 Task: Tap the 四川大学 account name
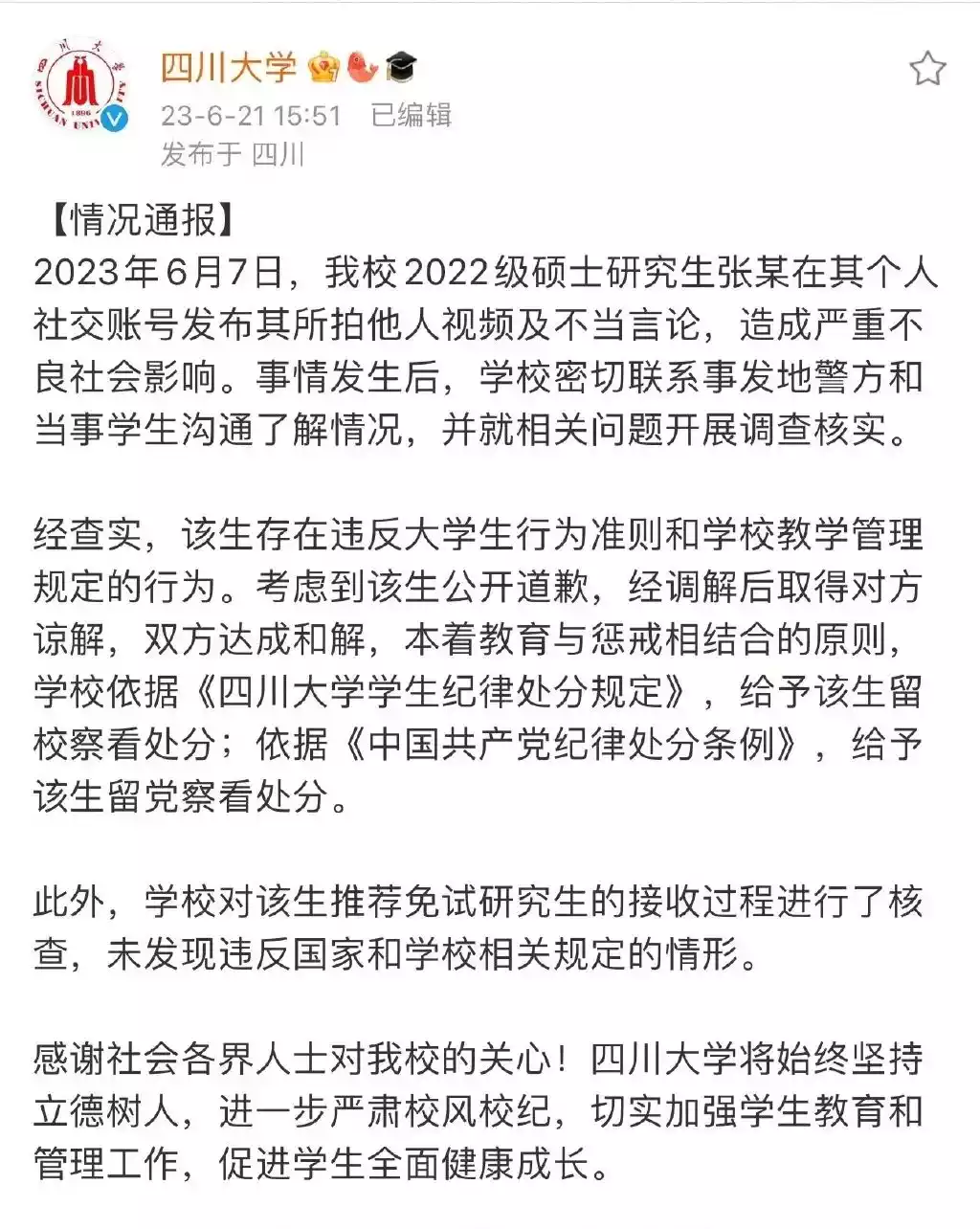(229, 67)
